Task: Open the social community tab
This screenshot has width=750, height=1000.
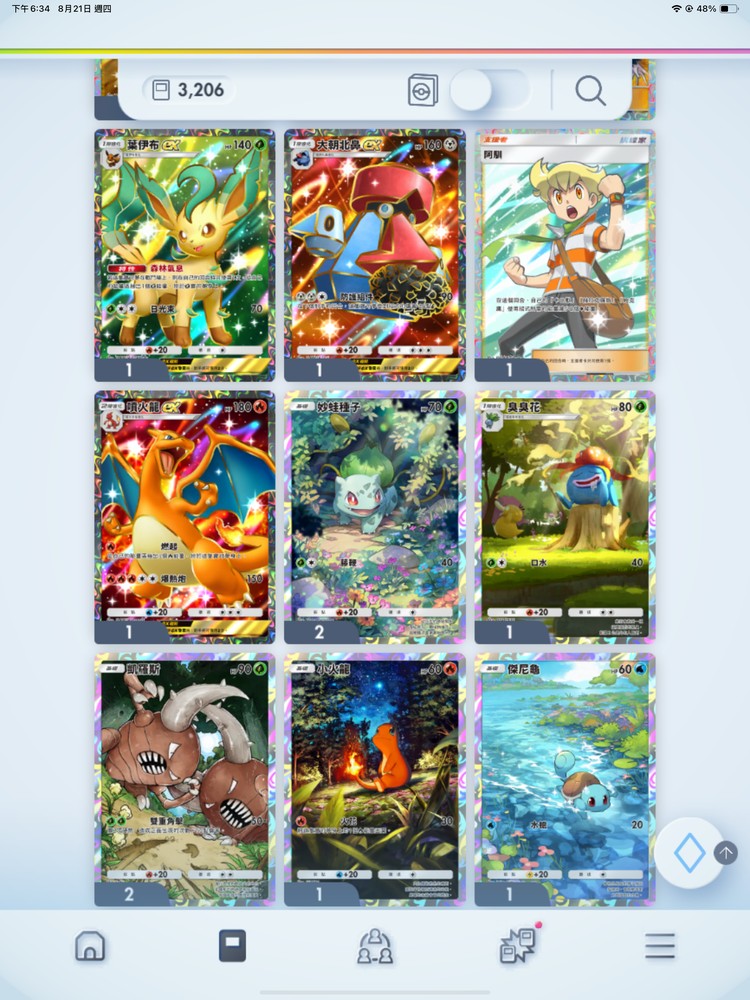Action: tap(375, 945)
